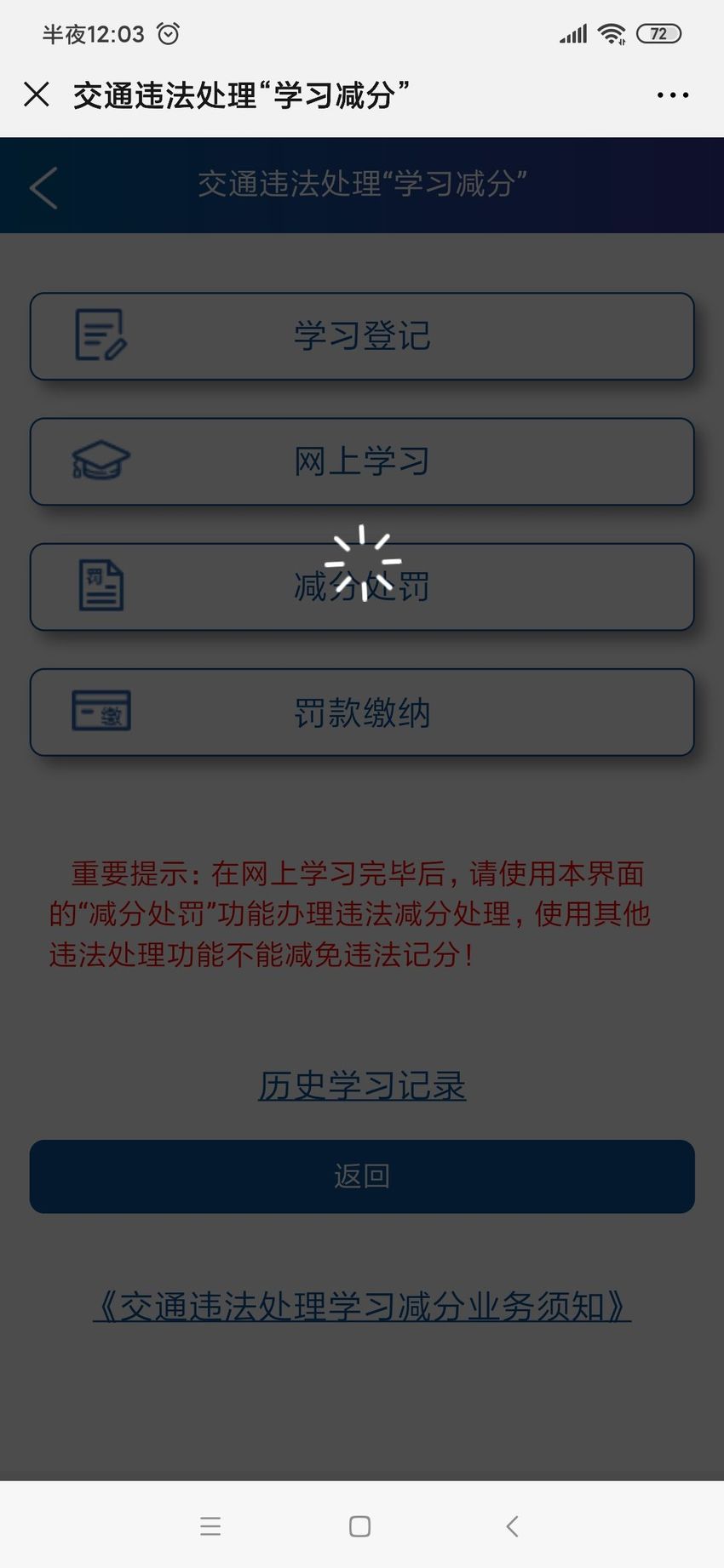This screenshot has height=1568, width=724.
Task: Tap system back button in navigation bar
Action: [512, 1526]
